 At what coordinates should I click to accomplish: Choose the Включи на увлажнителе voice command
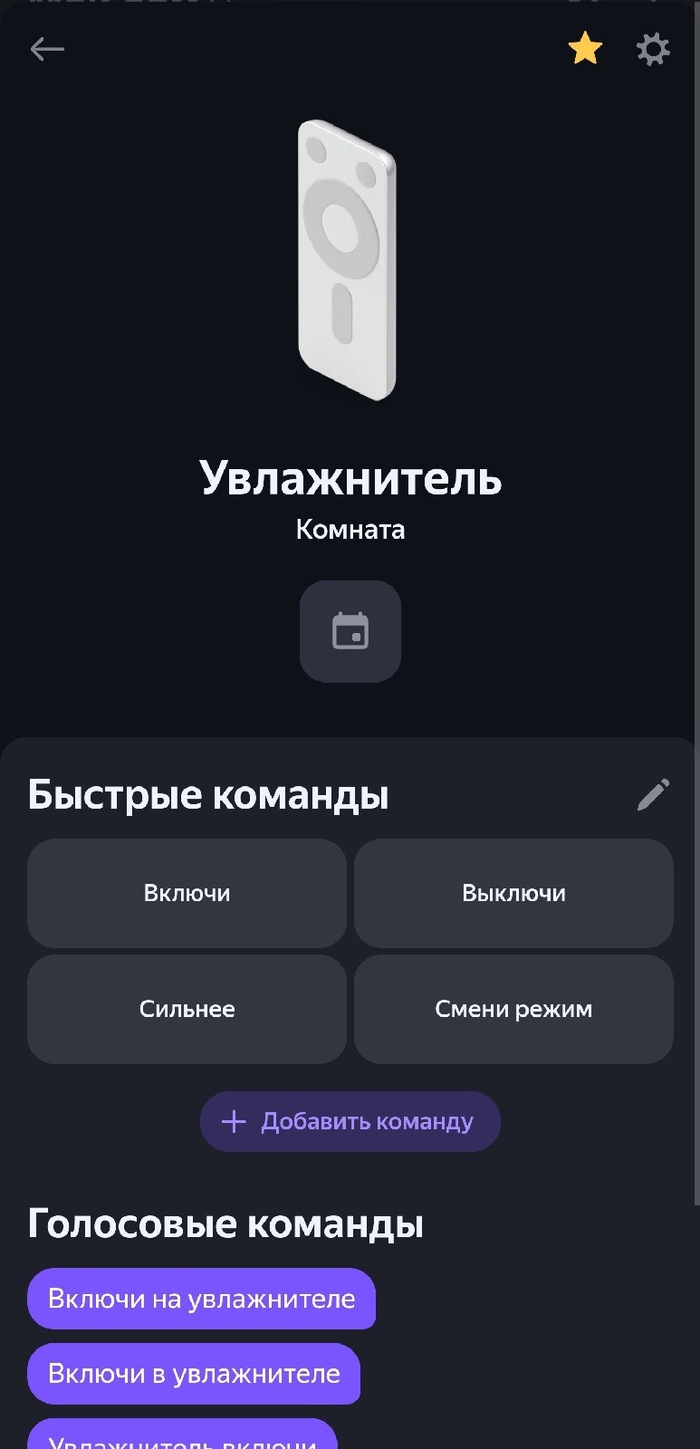tap(201, 1299)
